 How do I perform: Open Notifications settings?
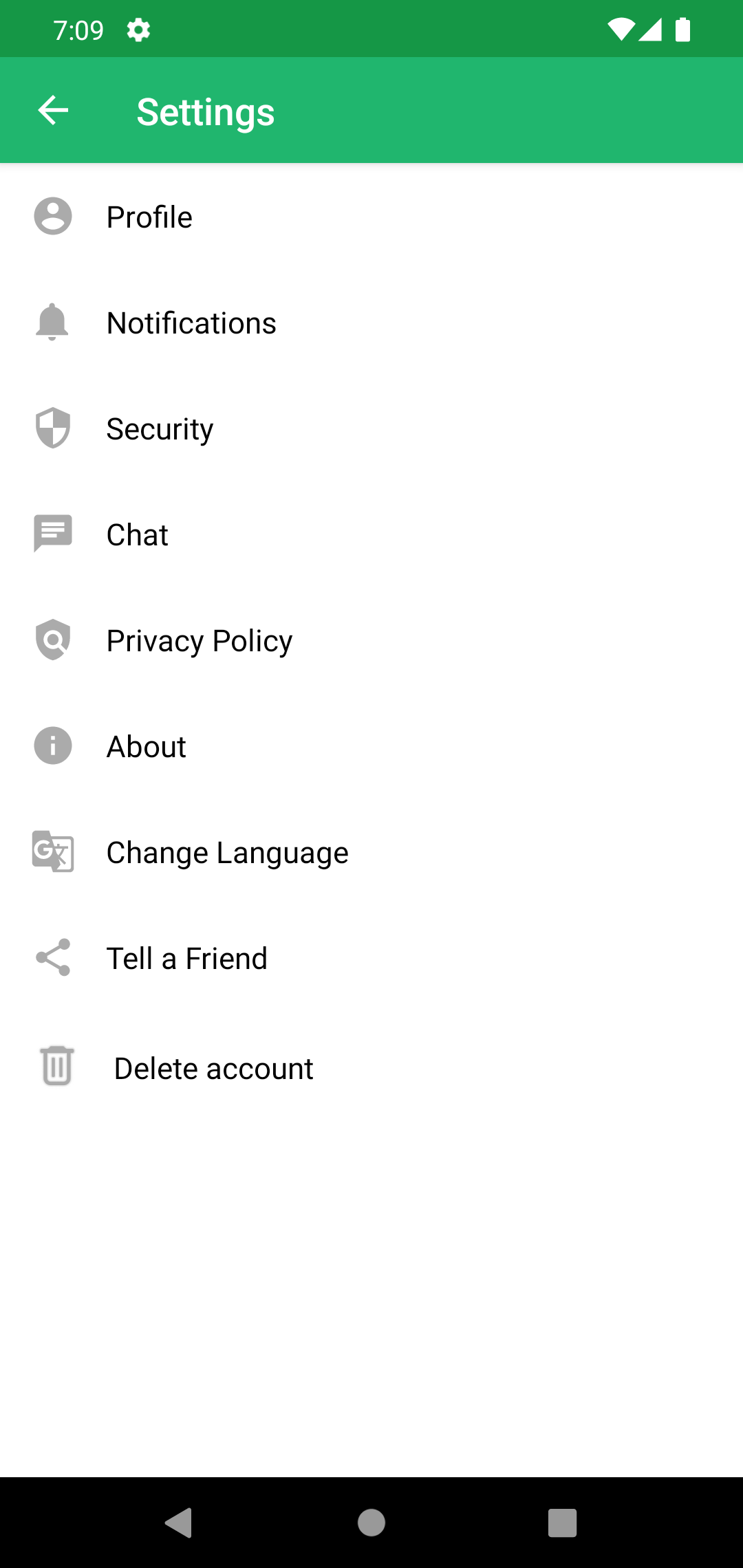[x=371, y=323]
